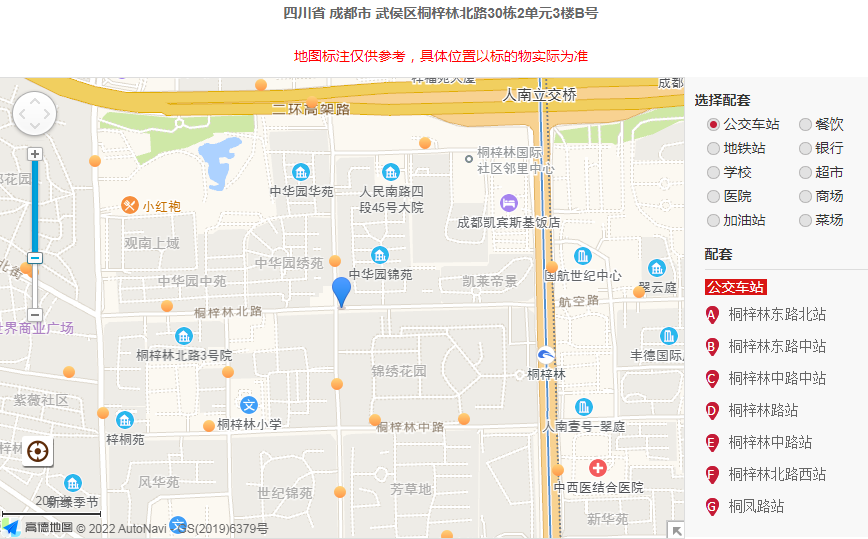The width and height of the screenshot is (868, 539).
Task: Open bus stop 桐梓林东路北站 in results
Action: [777, 315]
